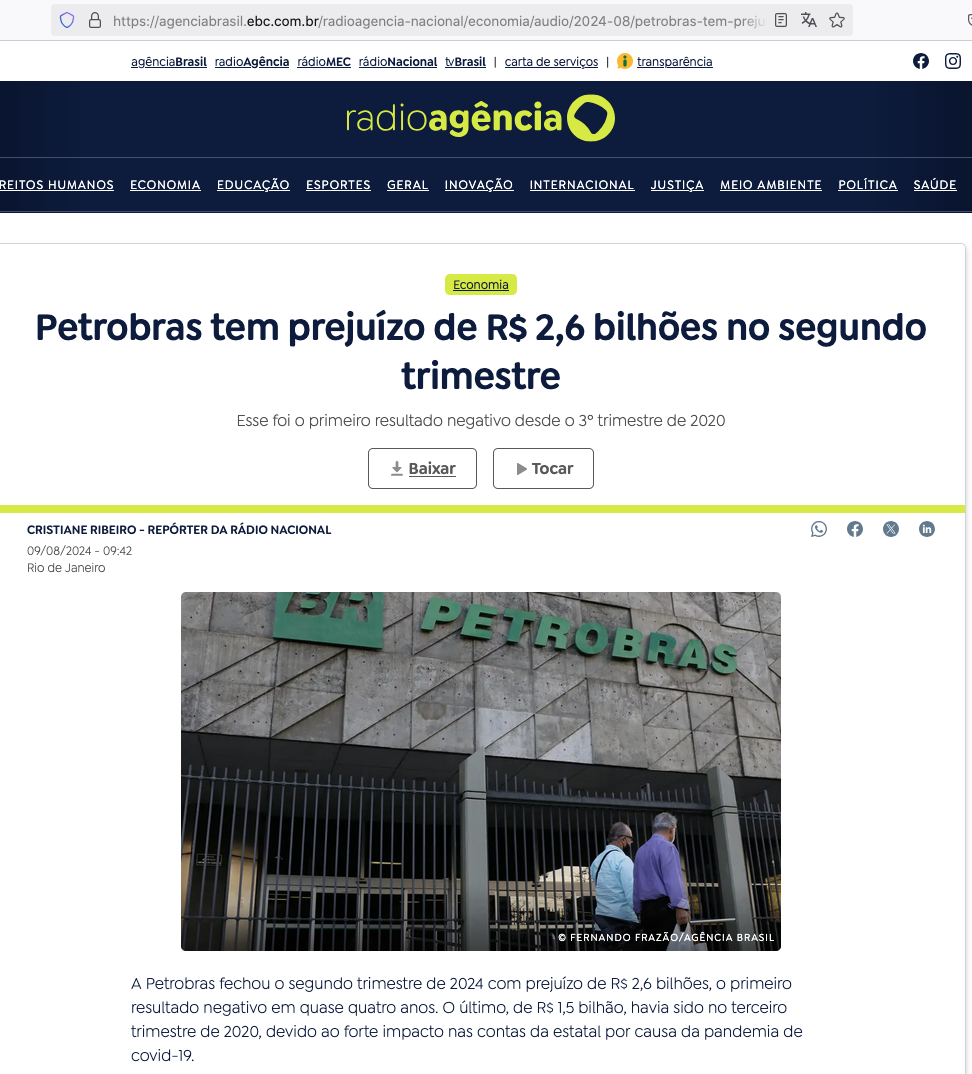Download the audio with Baixar button
Viewport: 972px width, 1074px height.
[422, 468]
